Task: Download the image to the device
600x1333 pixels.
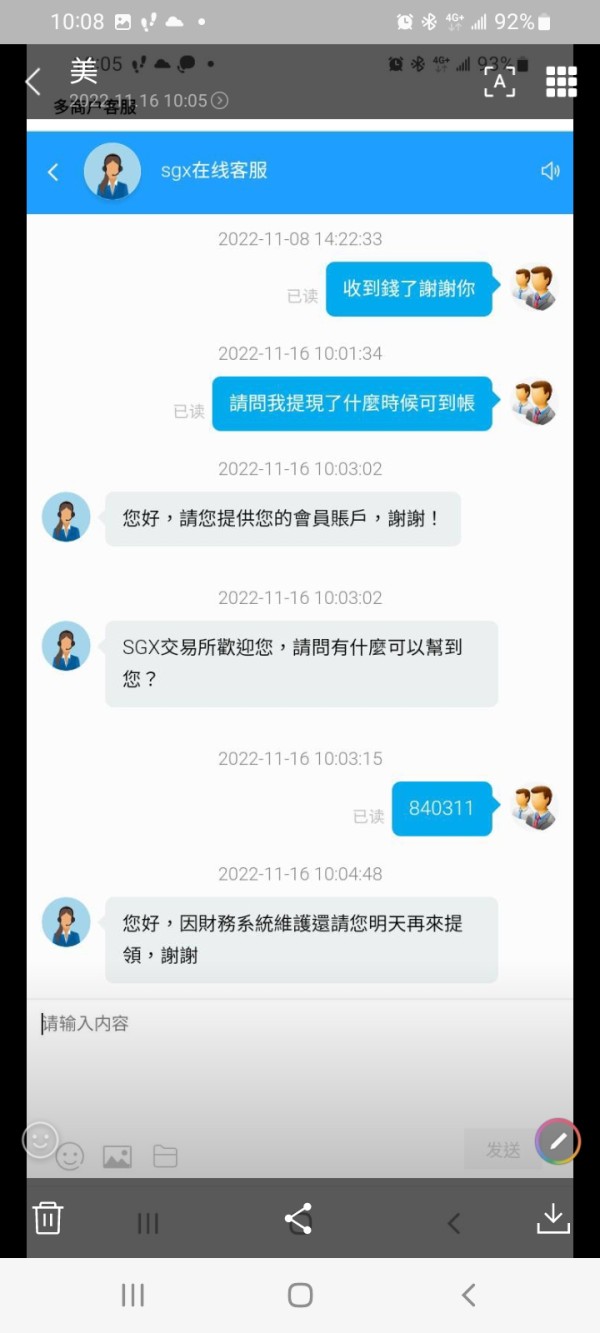Action: [553, 1217]
